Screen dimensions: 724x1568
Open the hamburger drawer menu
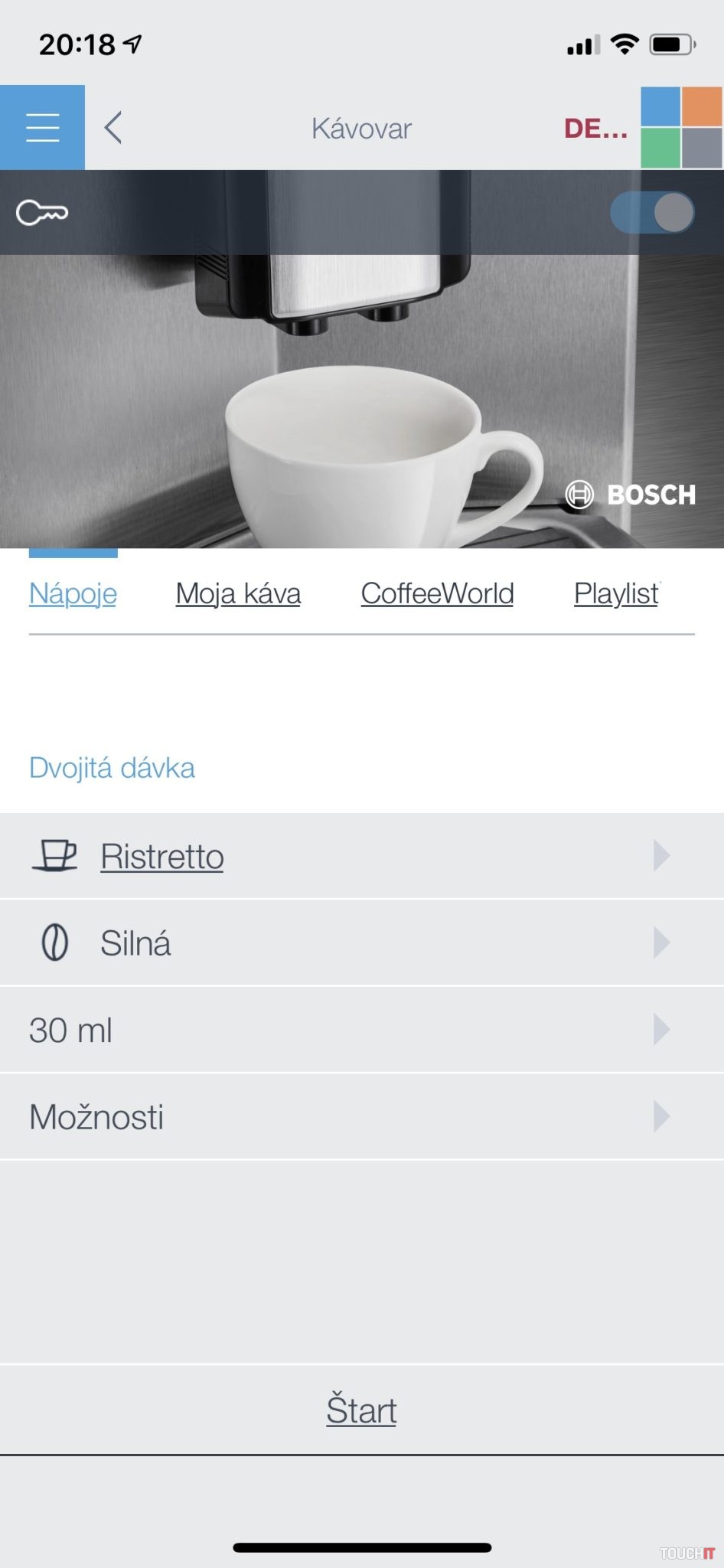(x=42, y=127)
